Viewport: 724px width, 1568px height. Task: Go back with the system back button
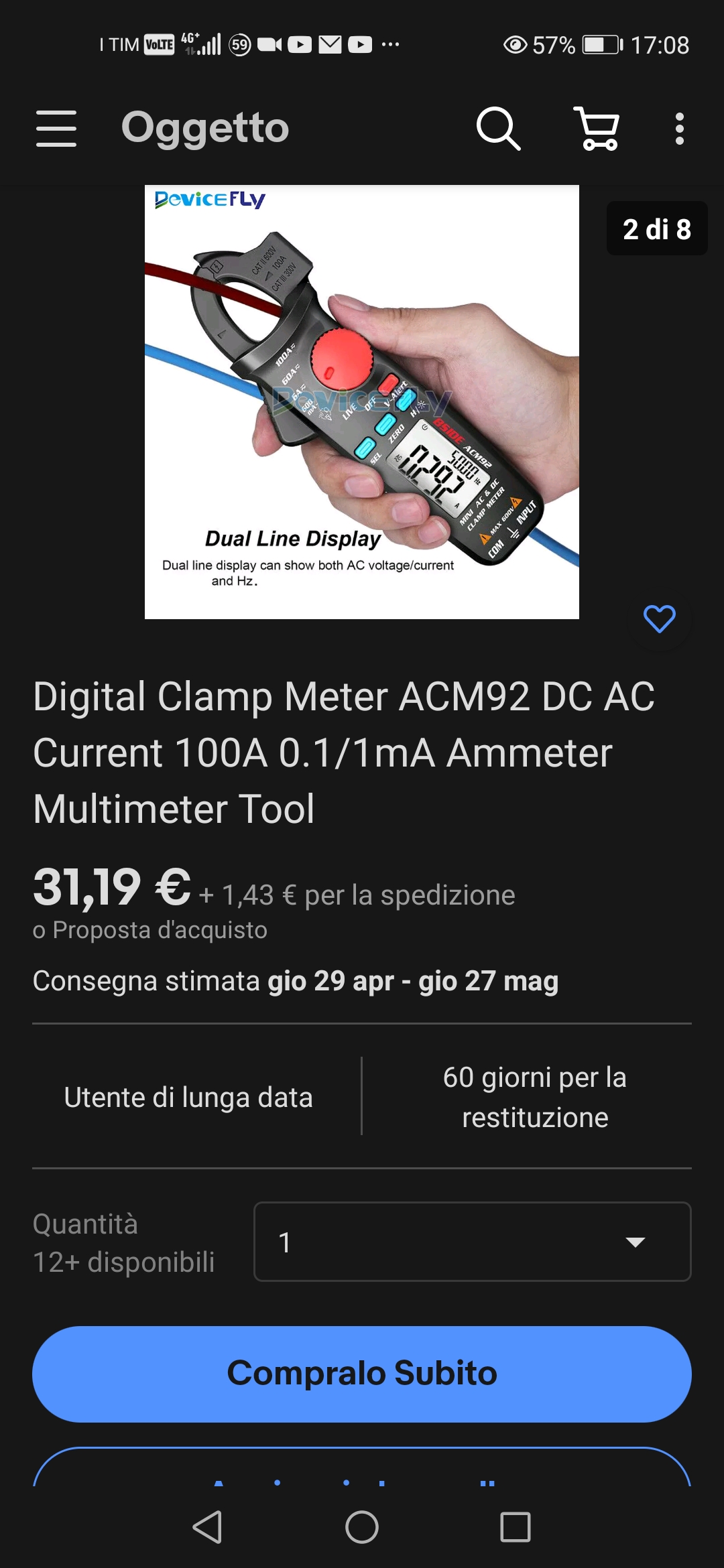pos(207,1527)
